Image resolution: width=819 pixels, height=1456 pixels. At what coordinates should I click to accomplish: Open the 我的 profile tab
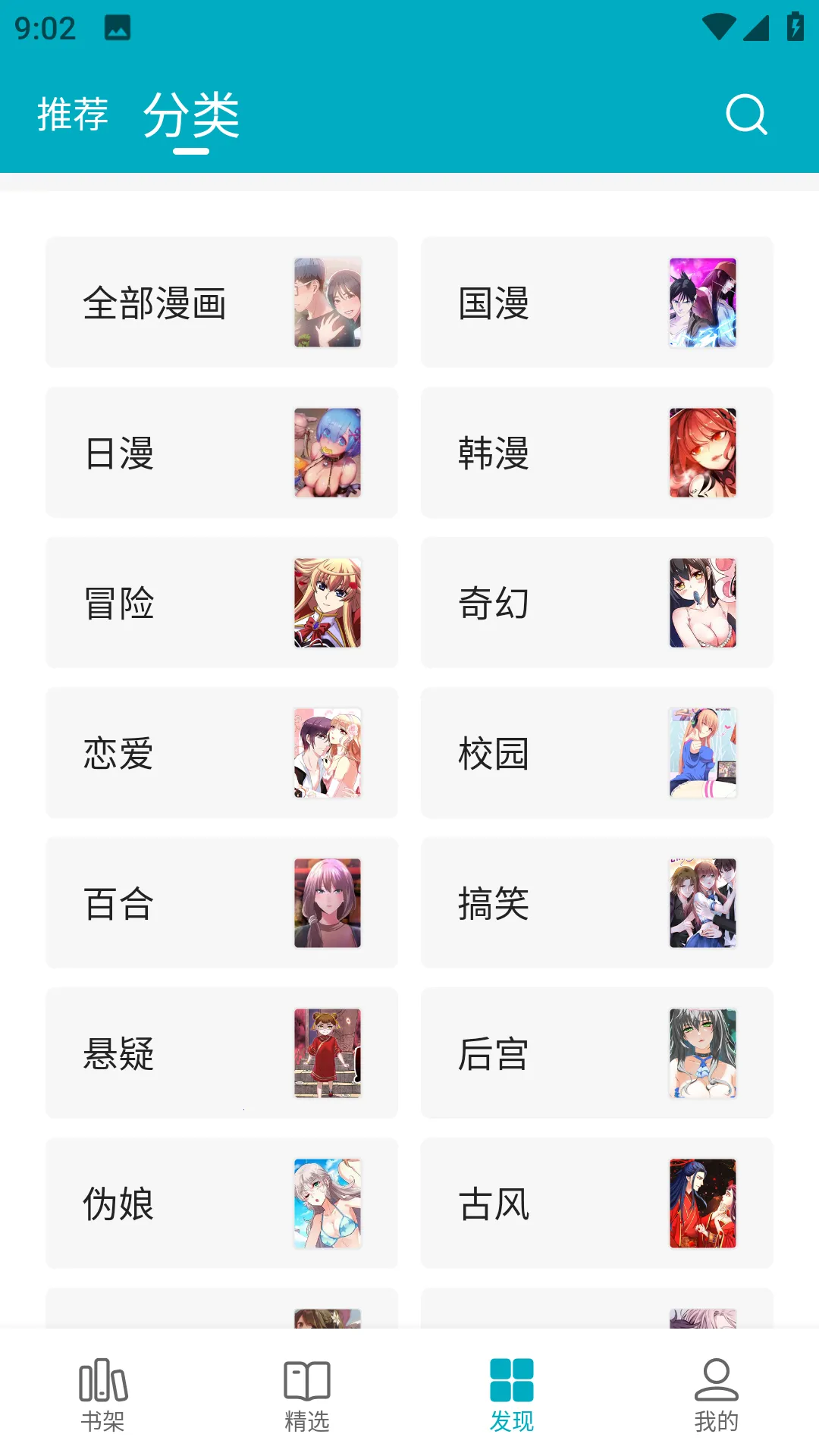coord(716,1395)
